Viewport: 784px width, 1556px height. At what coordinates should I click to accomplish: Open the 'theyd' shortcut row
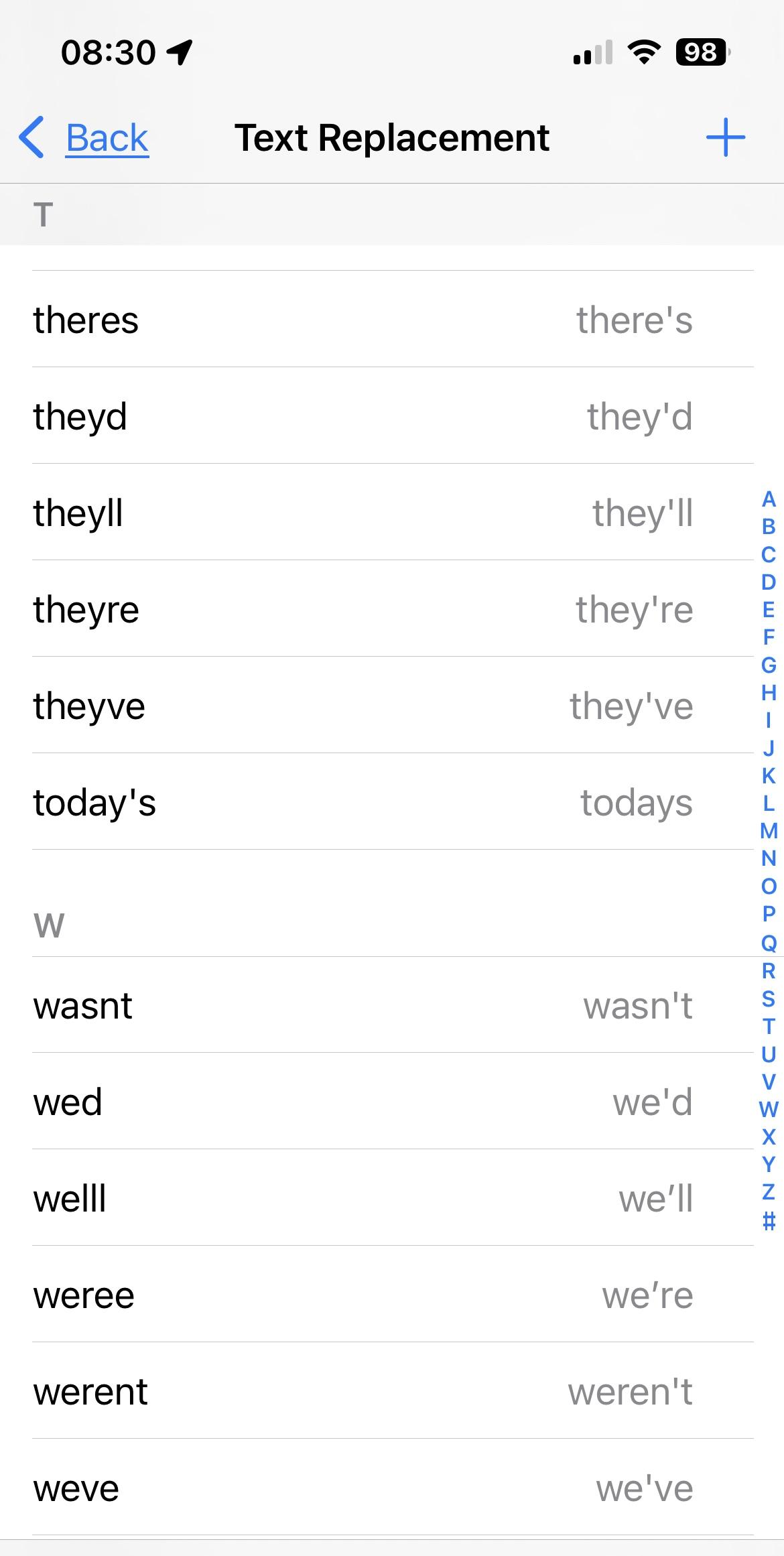click(392, 415)
